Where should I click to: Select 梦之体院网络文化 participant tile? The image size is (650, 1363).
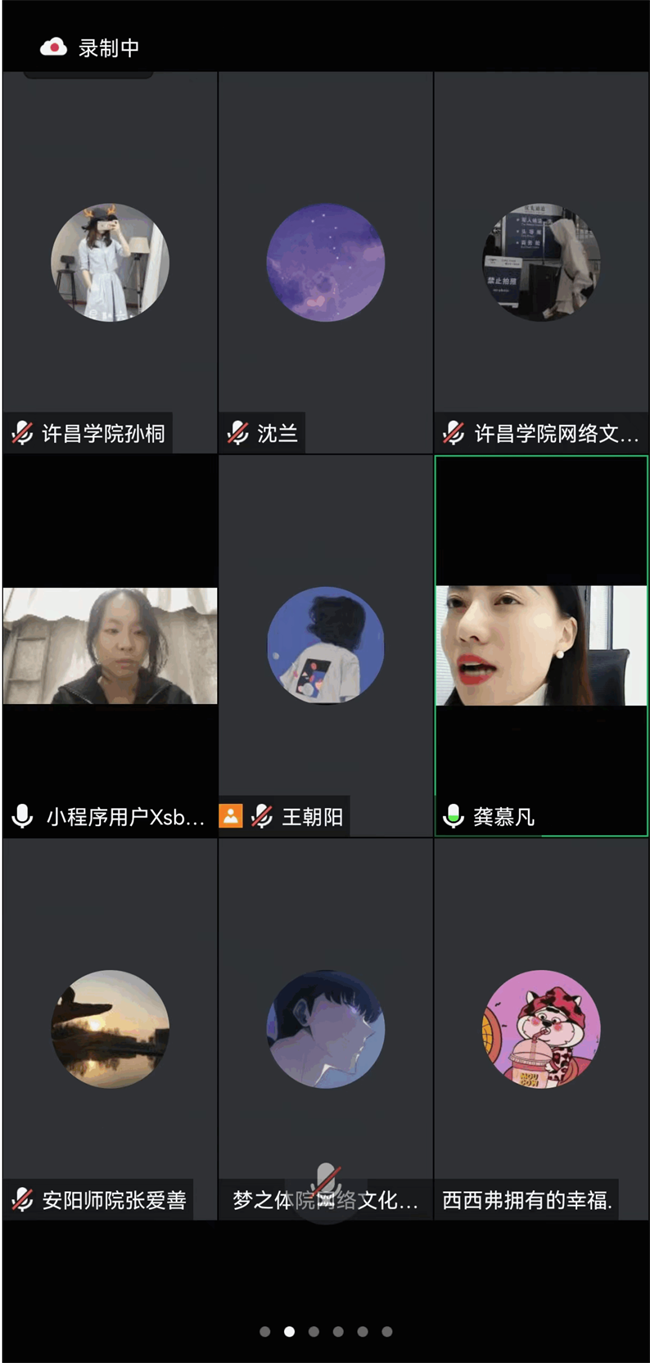(325, 1029)
